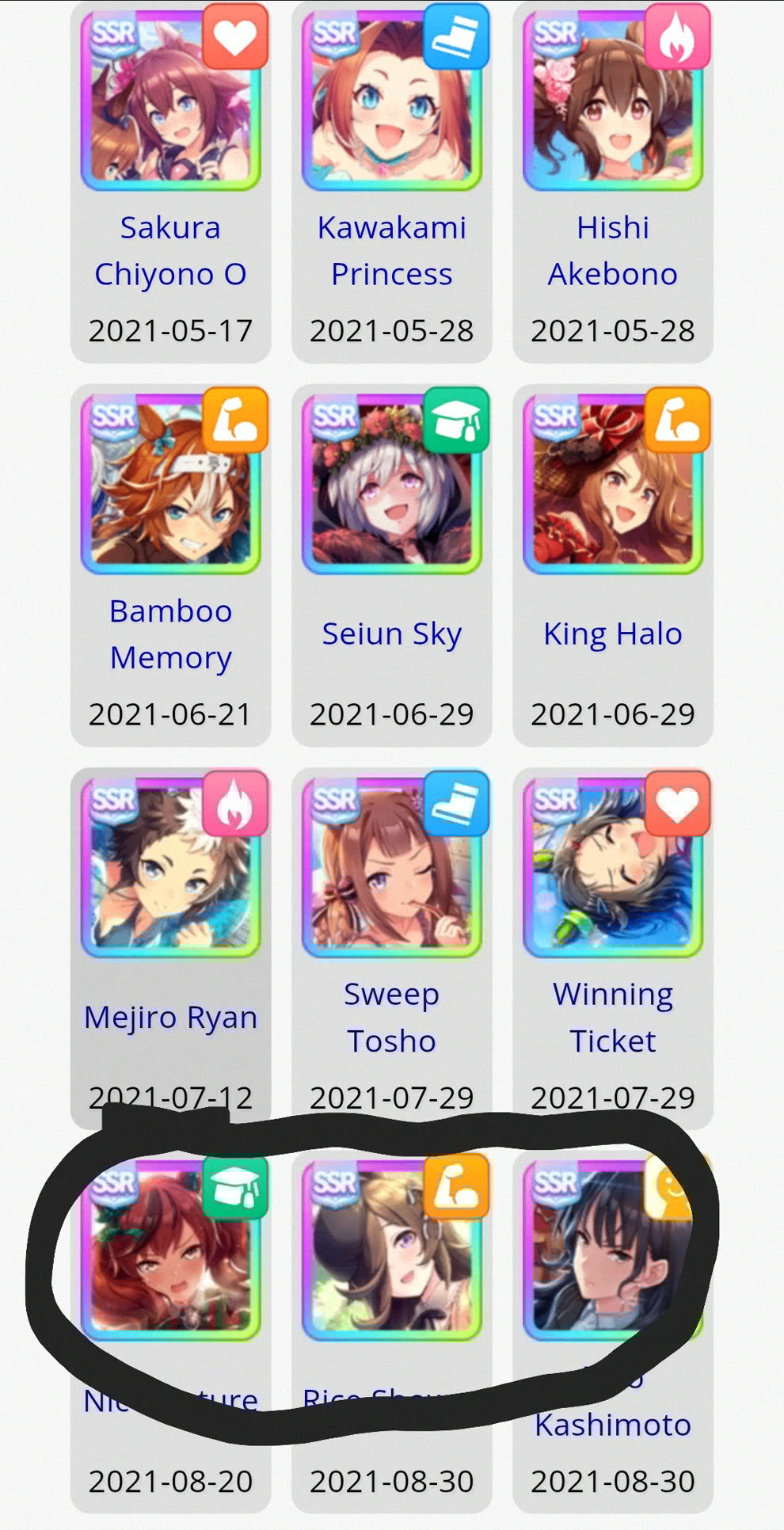Select the Hishi Akebono card
784x1530 pixels.
click(612, 103)
